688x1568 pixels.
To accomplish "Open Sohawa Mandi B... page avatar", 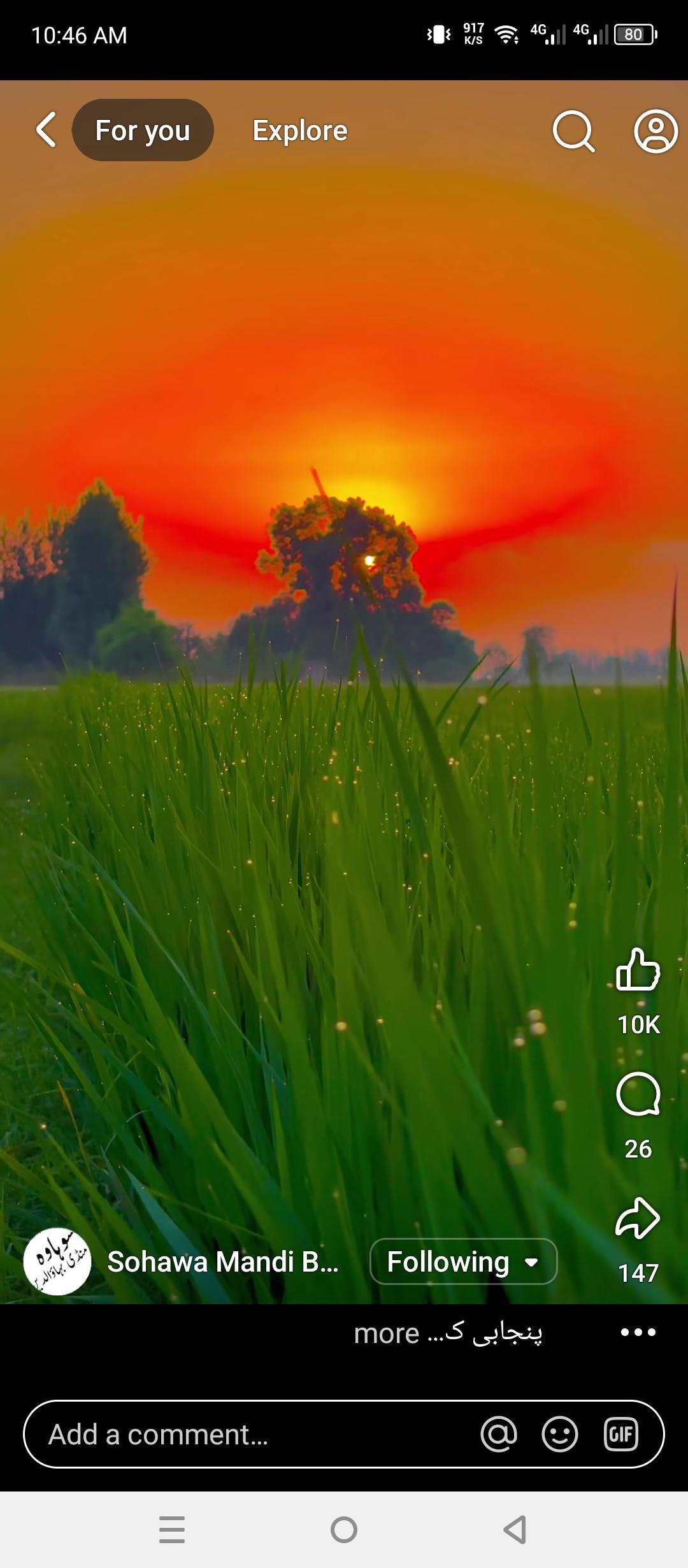I will [57, 1261].
